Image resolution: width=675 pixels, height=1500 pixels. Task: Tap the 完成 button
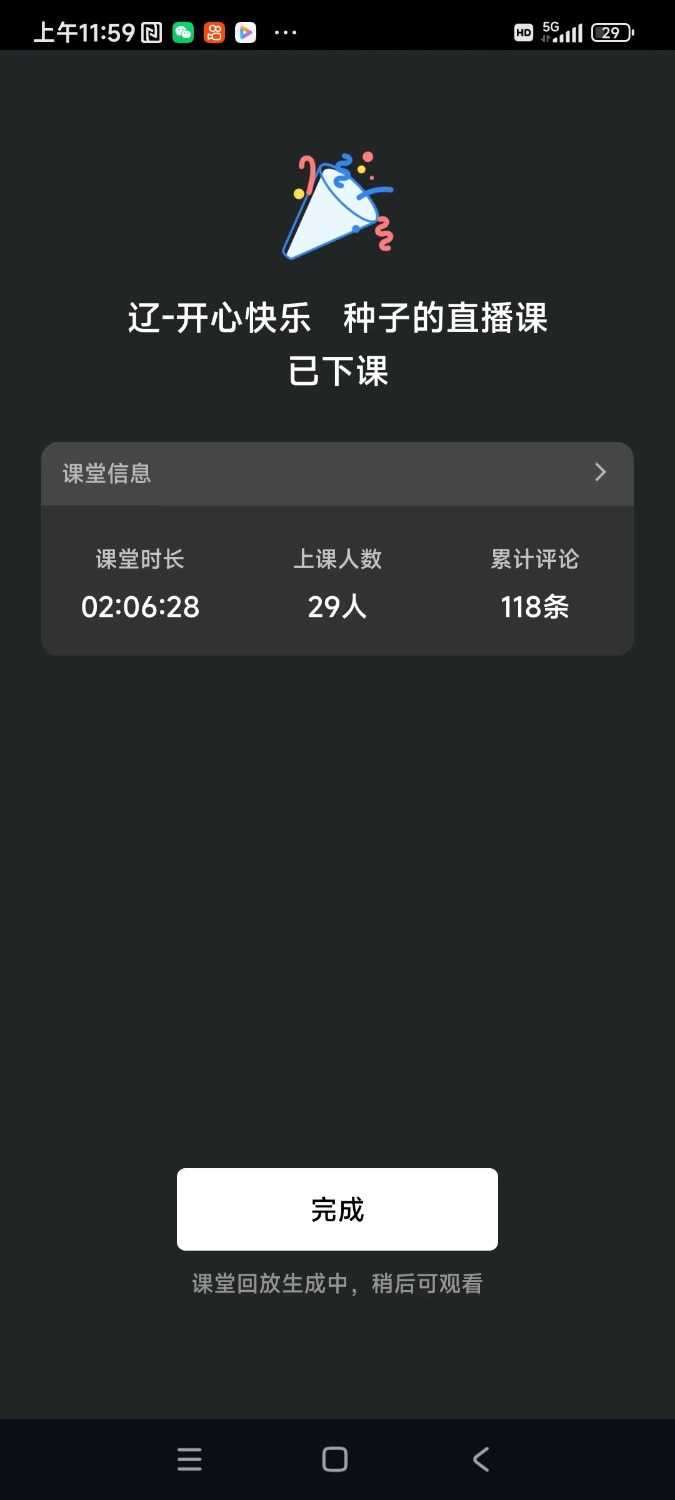337,1209
